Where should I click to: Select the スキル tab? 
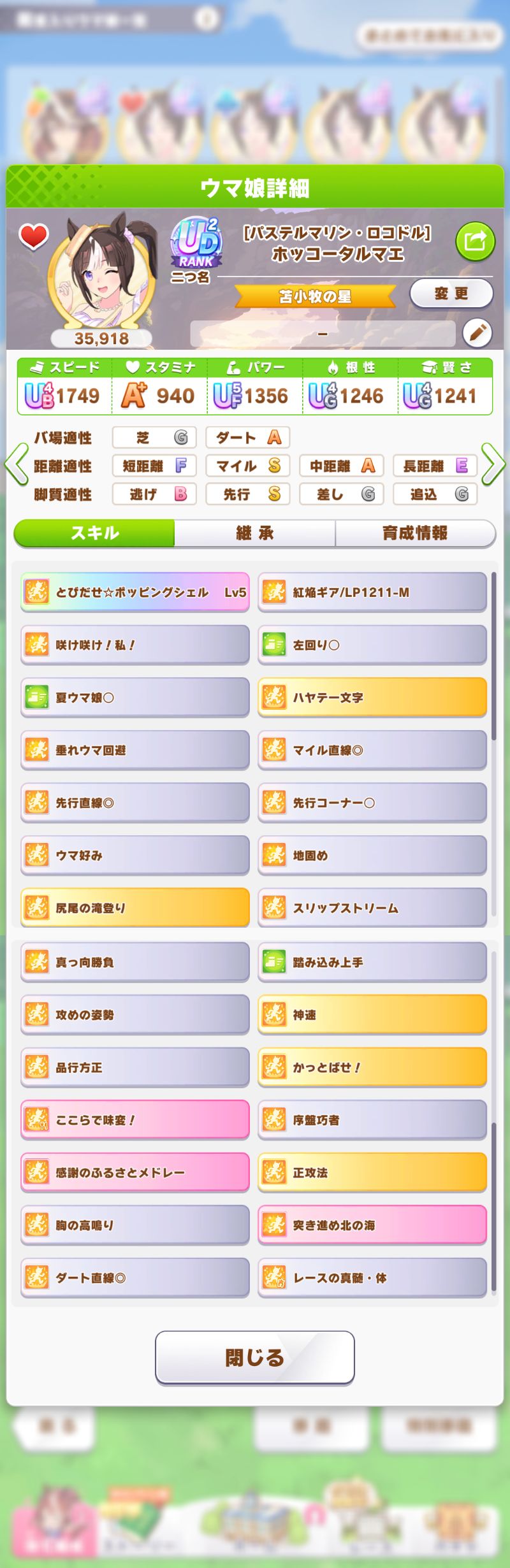coord(94,533)
